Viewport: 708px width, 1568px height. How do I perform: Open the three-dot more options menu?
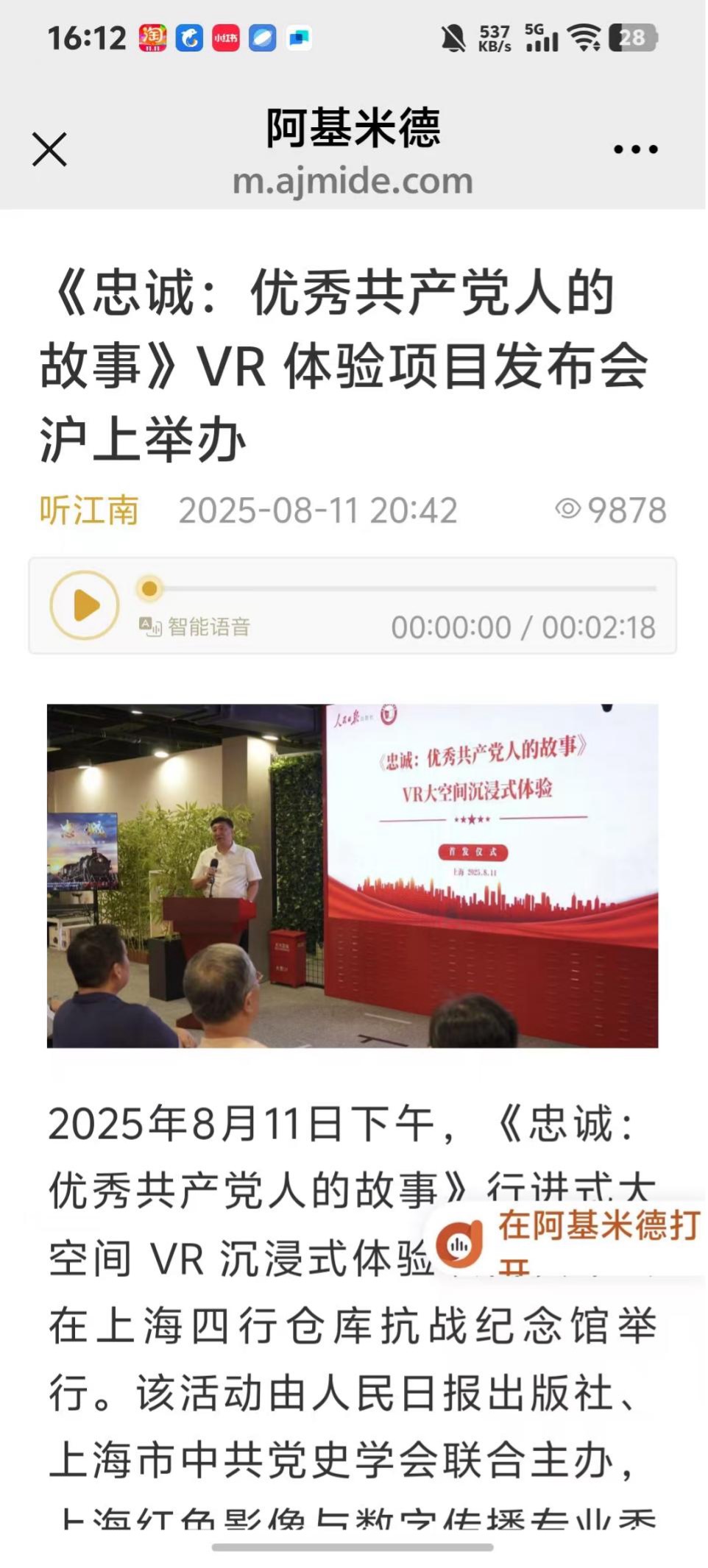pos(635,149)
